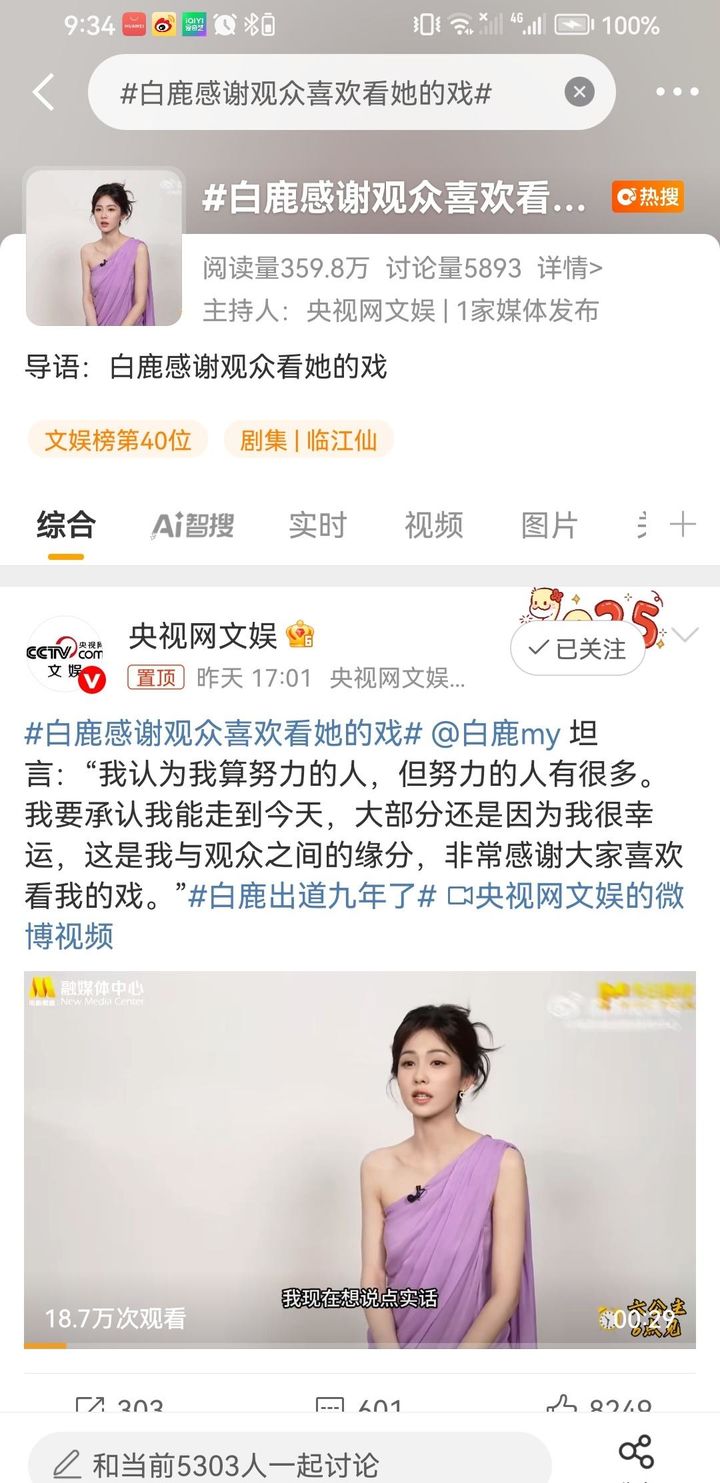Screen dimensions: 720x1483
Task: Open the 剧集 | 临江仙 chip
Action: [308, 440]
